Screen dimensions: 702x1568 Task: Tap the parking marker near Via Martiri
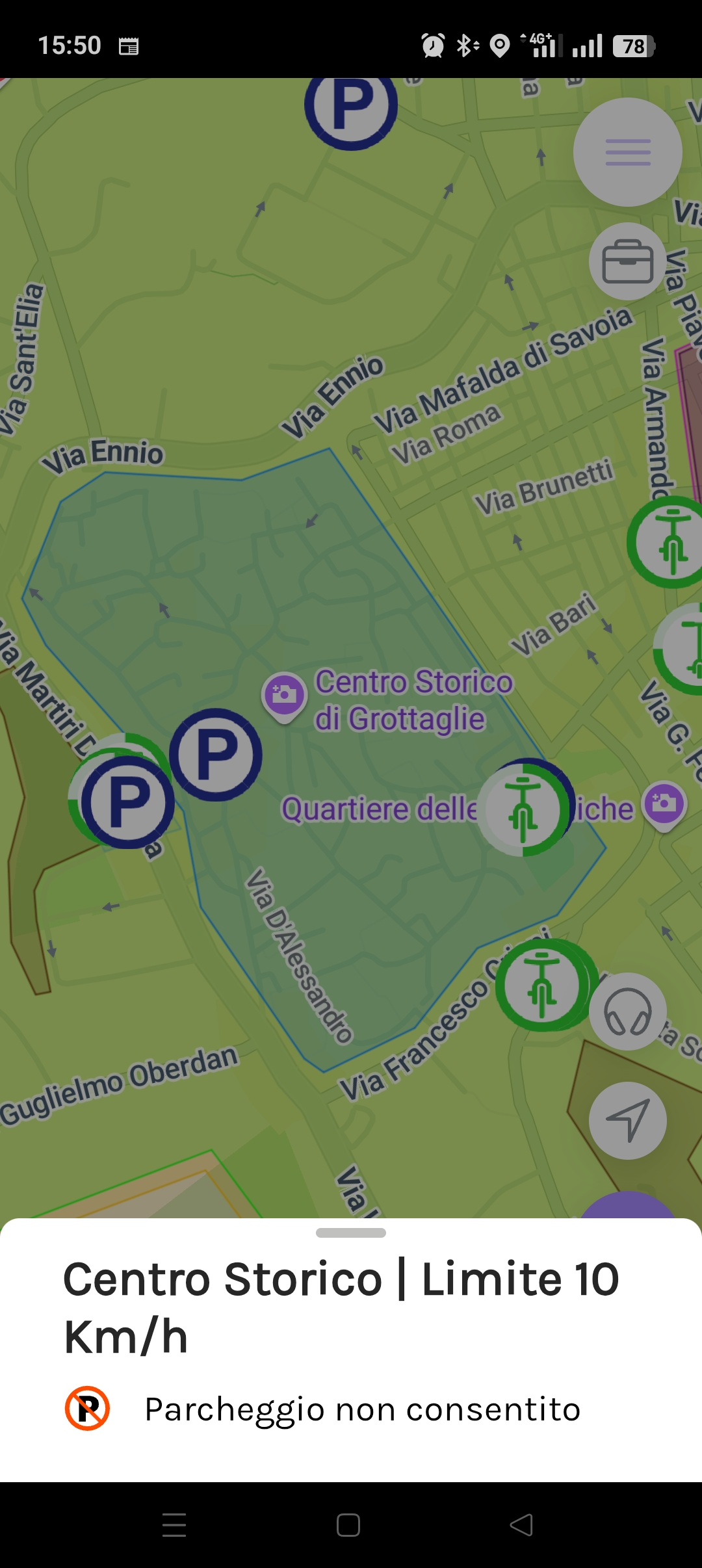click(x=127, y=802)
